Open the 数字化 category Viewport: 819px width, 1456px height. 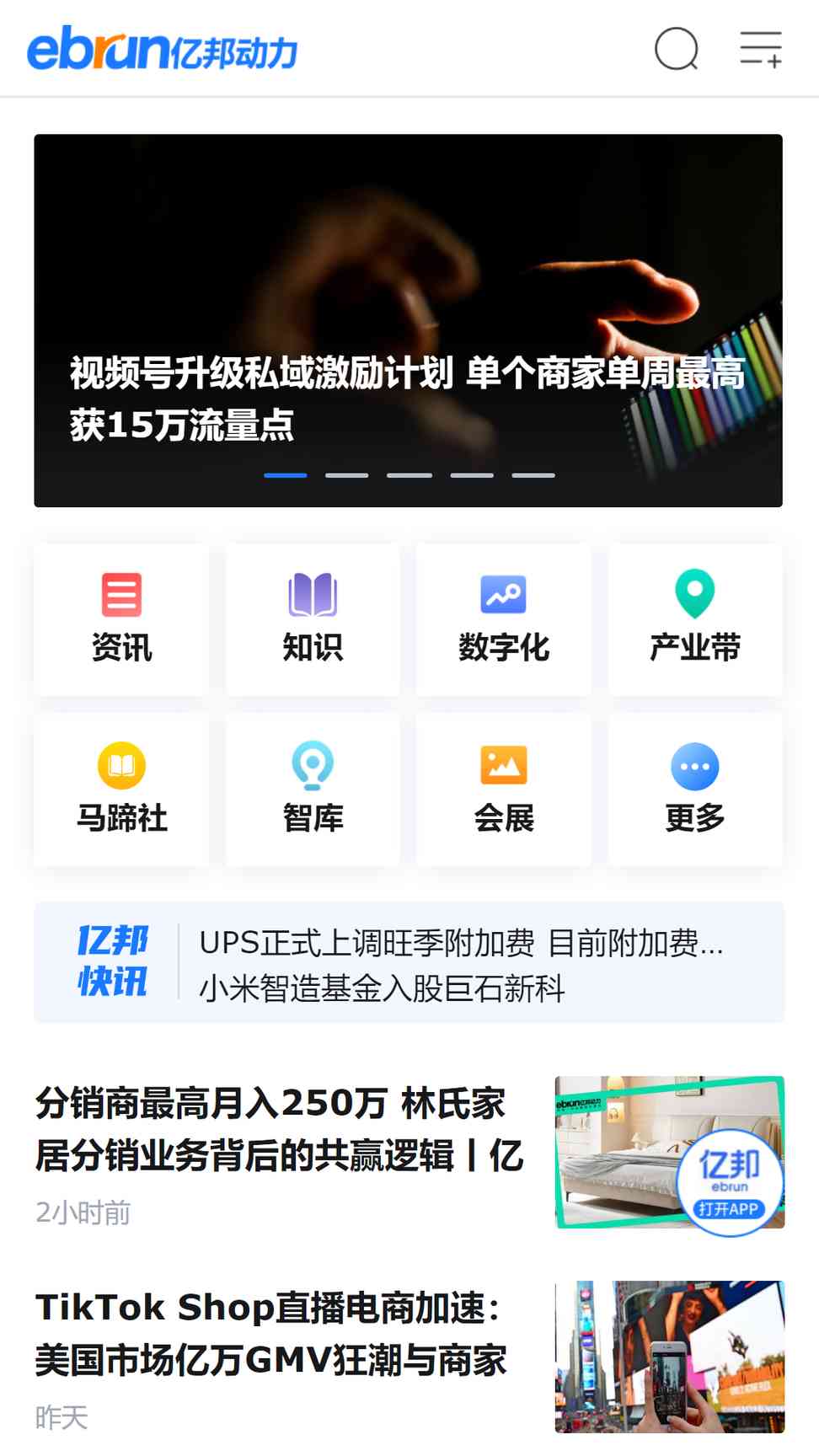[504, 619]
